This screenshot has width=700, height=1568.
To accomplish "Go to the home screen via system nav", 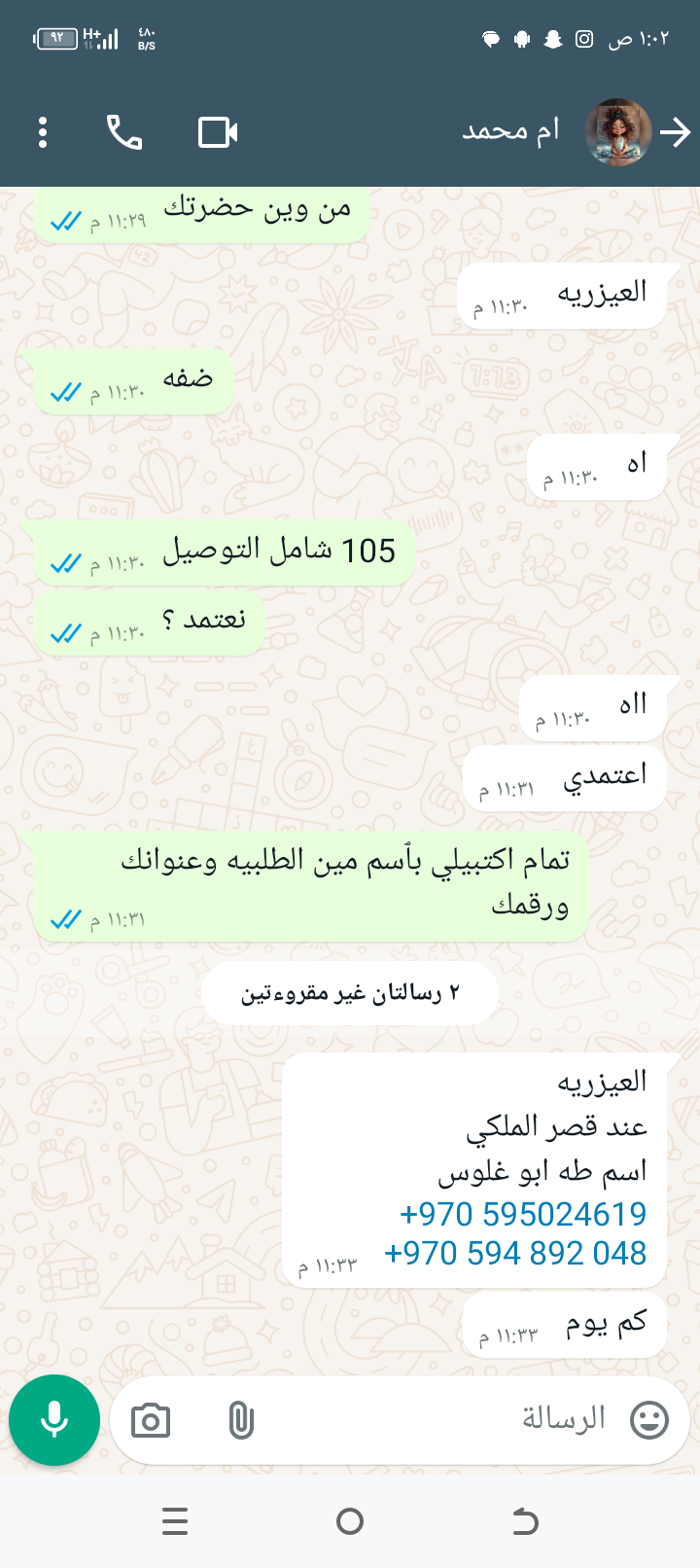I will 350,1521.
